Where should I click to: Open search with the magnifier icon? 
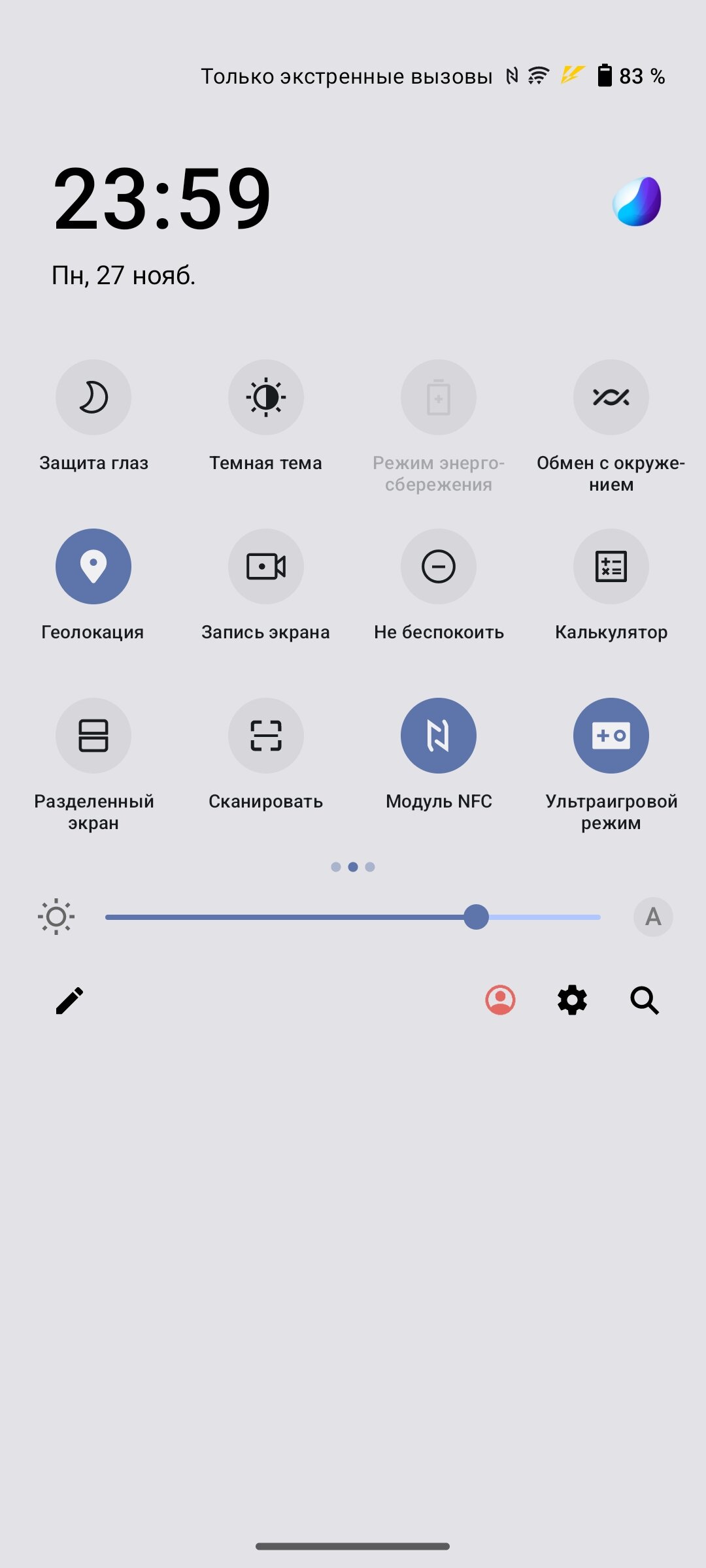[645, 1000]
